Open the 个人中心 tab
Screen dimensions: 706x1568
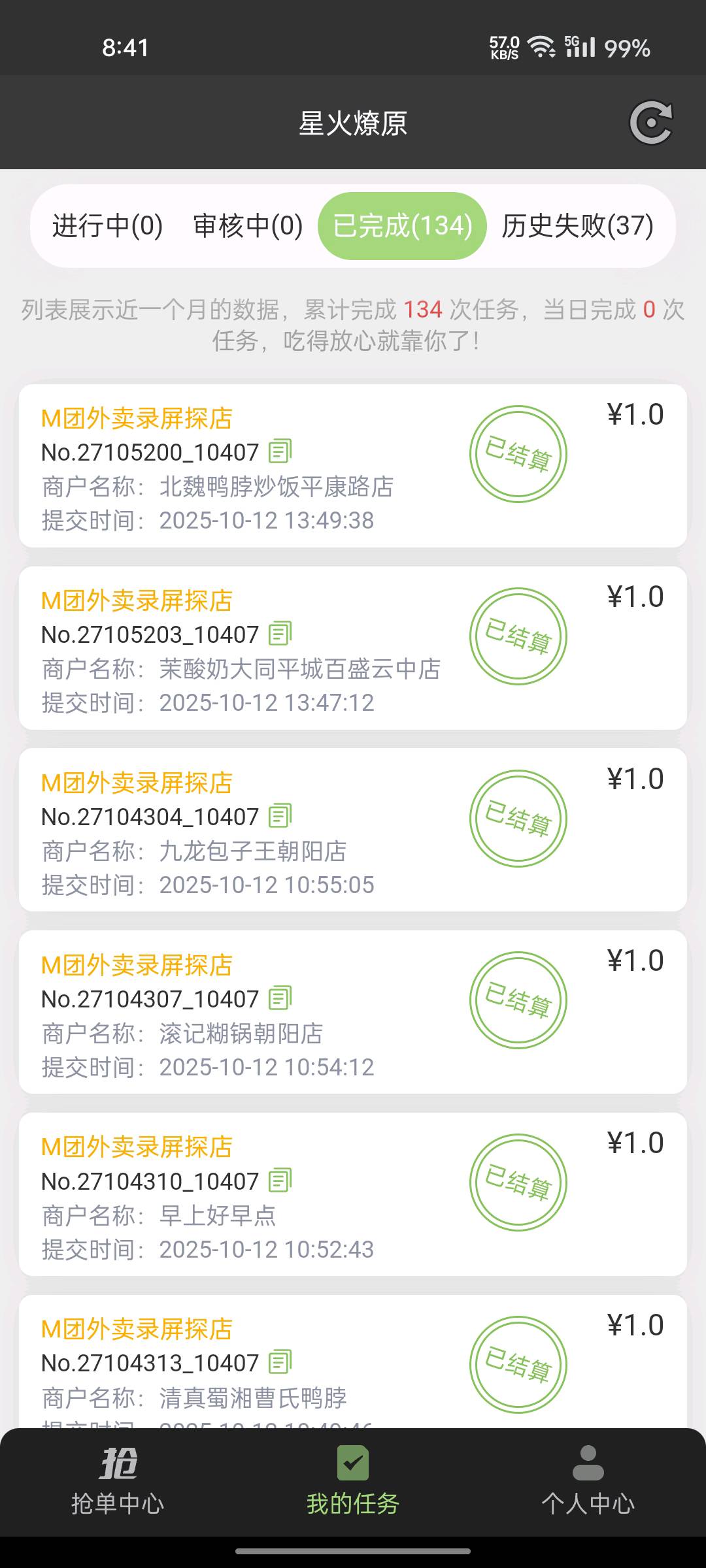[x=588, y=1482]
